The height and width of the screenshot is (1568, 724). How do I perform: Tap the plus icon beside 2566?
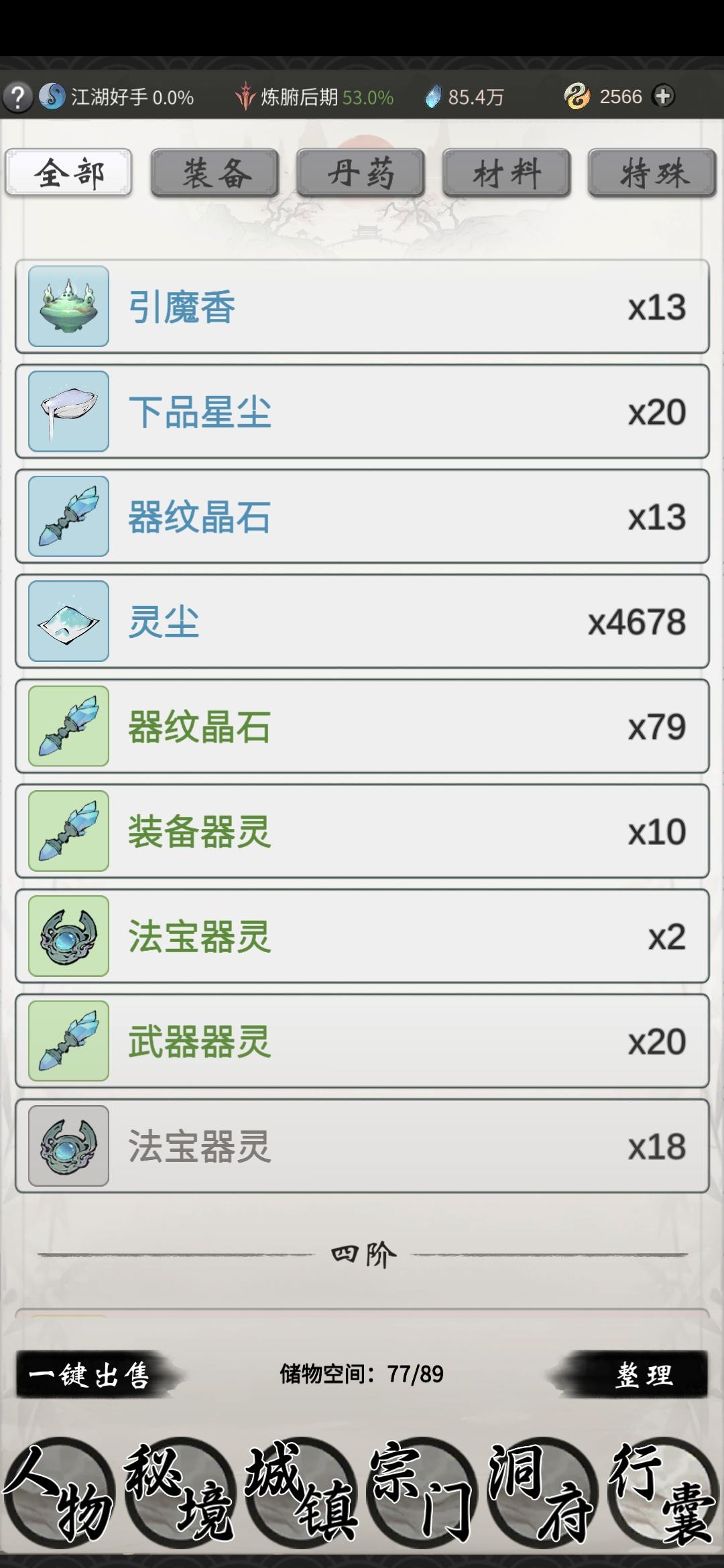pos(663,96)
